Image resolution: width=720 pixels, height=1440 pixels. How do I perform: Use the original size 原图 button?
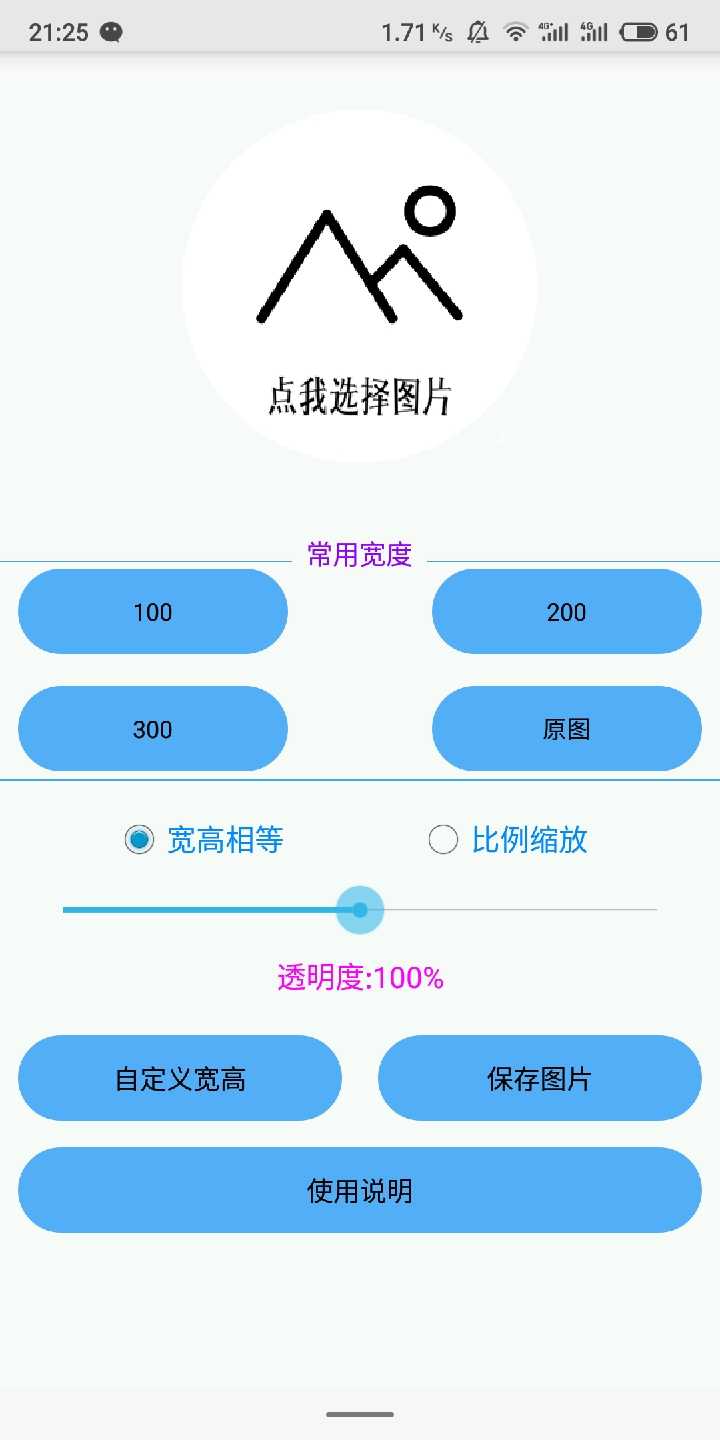(x=566, y=729)
